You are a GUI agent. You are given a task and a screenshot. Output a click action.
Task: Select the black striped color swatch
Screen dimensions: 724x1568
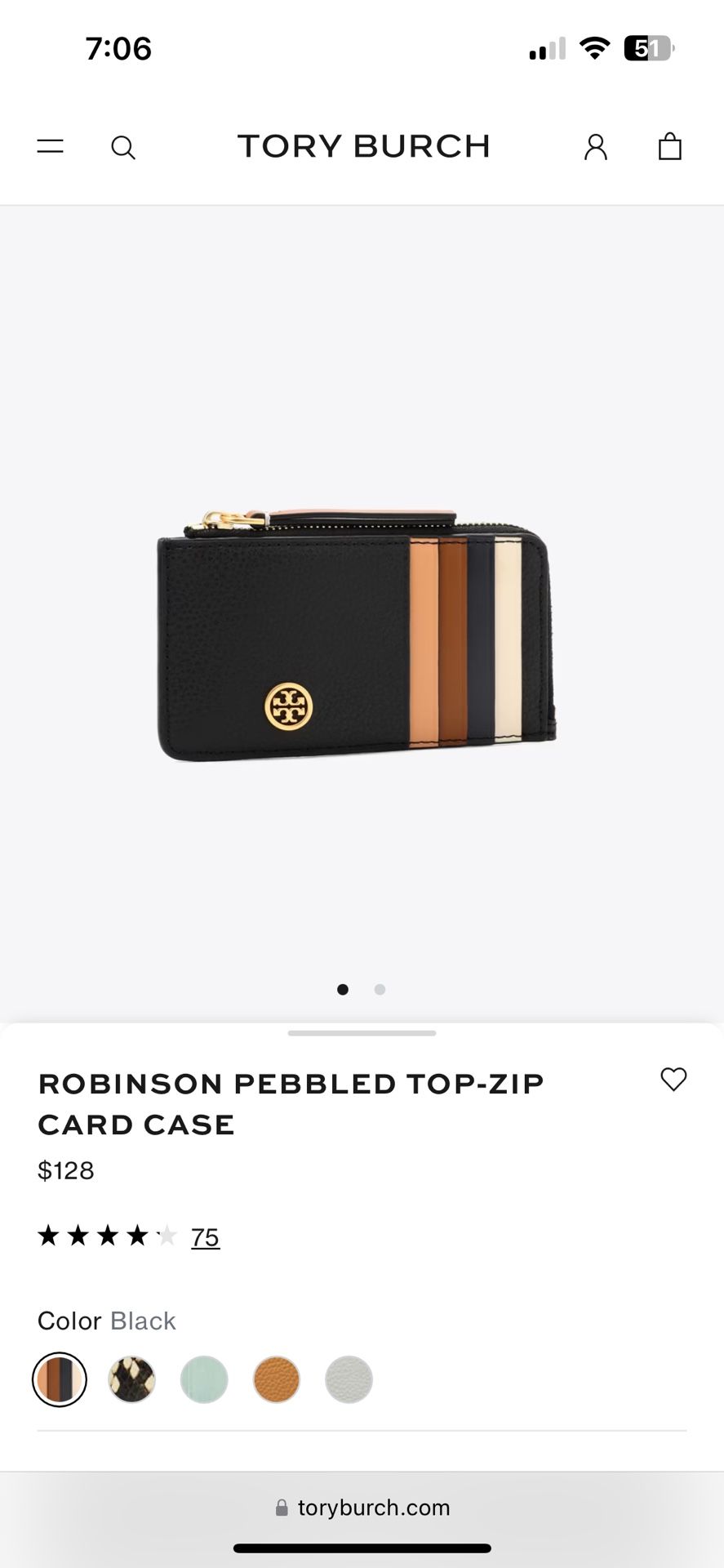coord(60,1380)
